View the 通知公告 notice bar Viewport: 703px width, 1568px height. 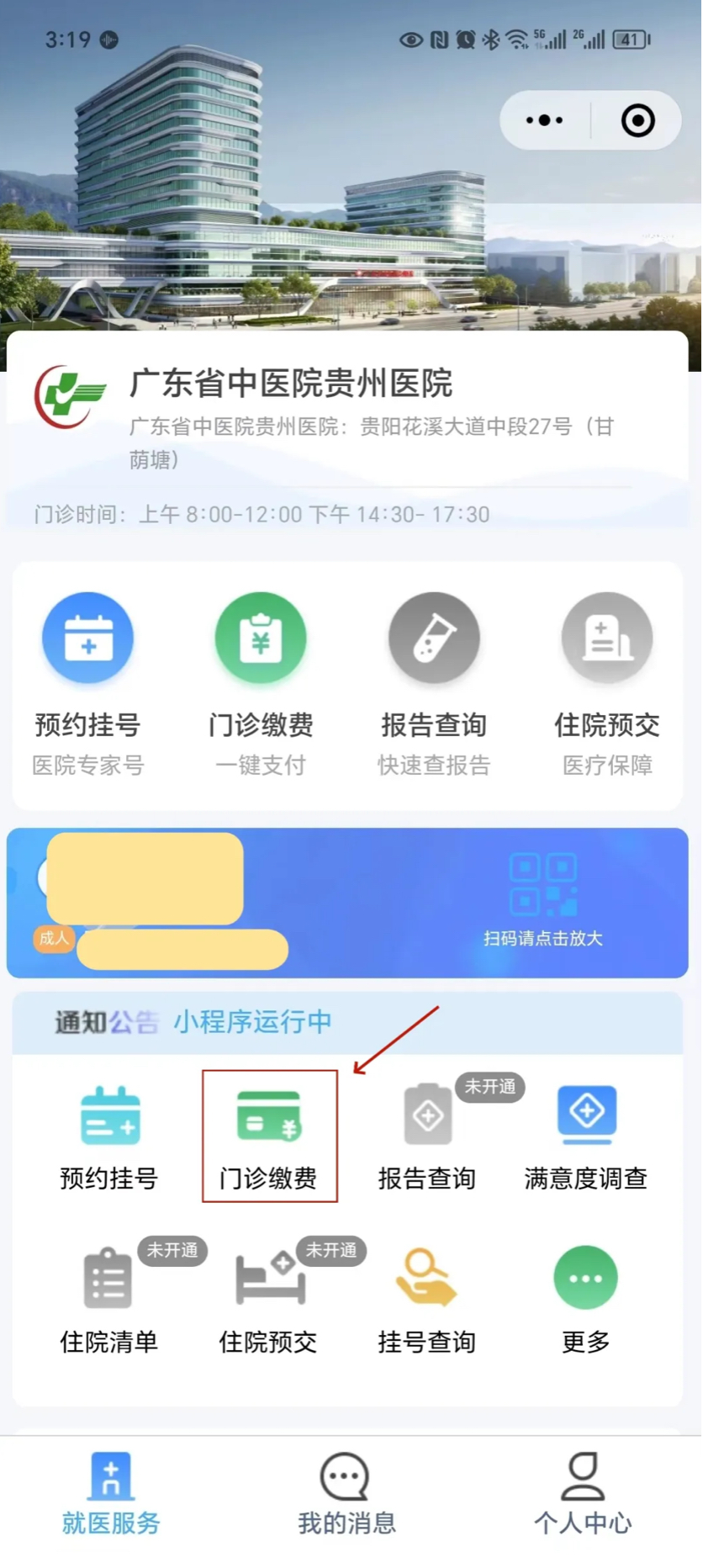pos(252,1022)
